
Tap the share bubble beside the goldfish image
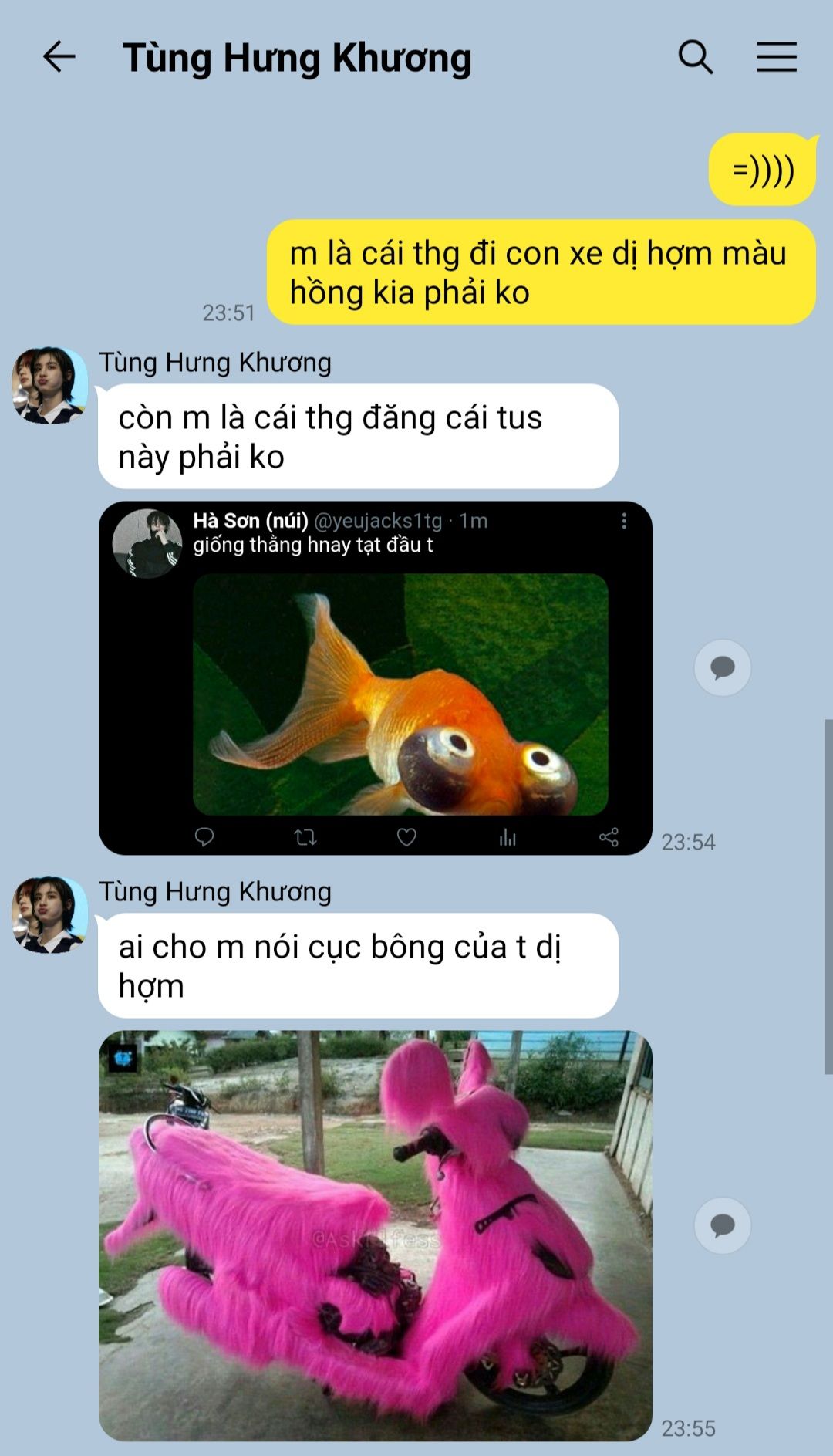tap(722, 667)
